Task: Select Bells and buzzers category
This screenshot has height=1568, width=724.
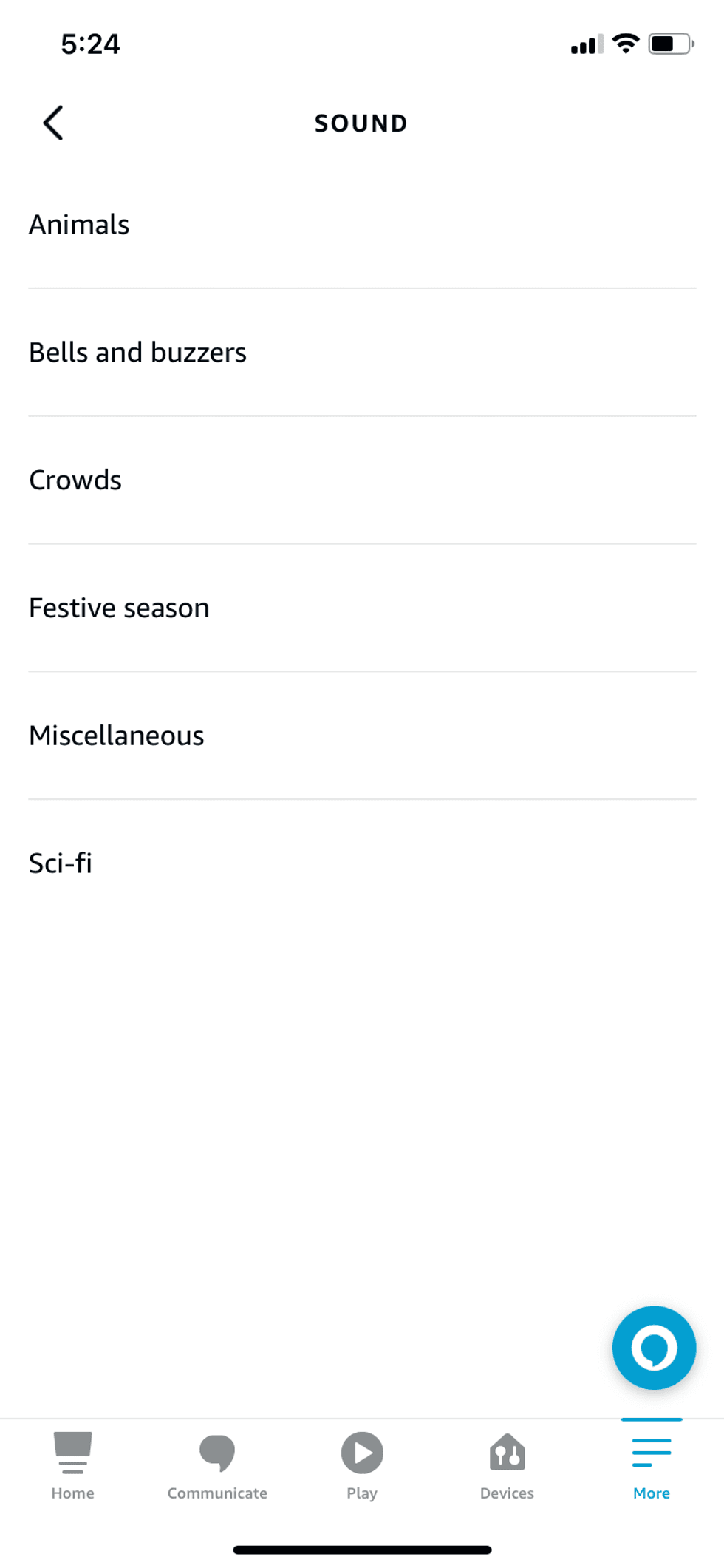Action: pos(137,353)
